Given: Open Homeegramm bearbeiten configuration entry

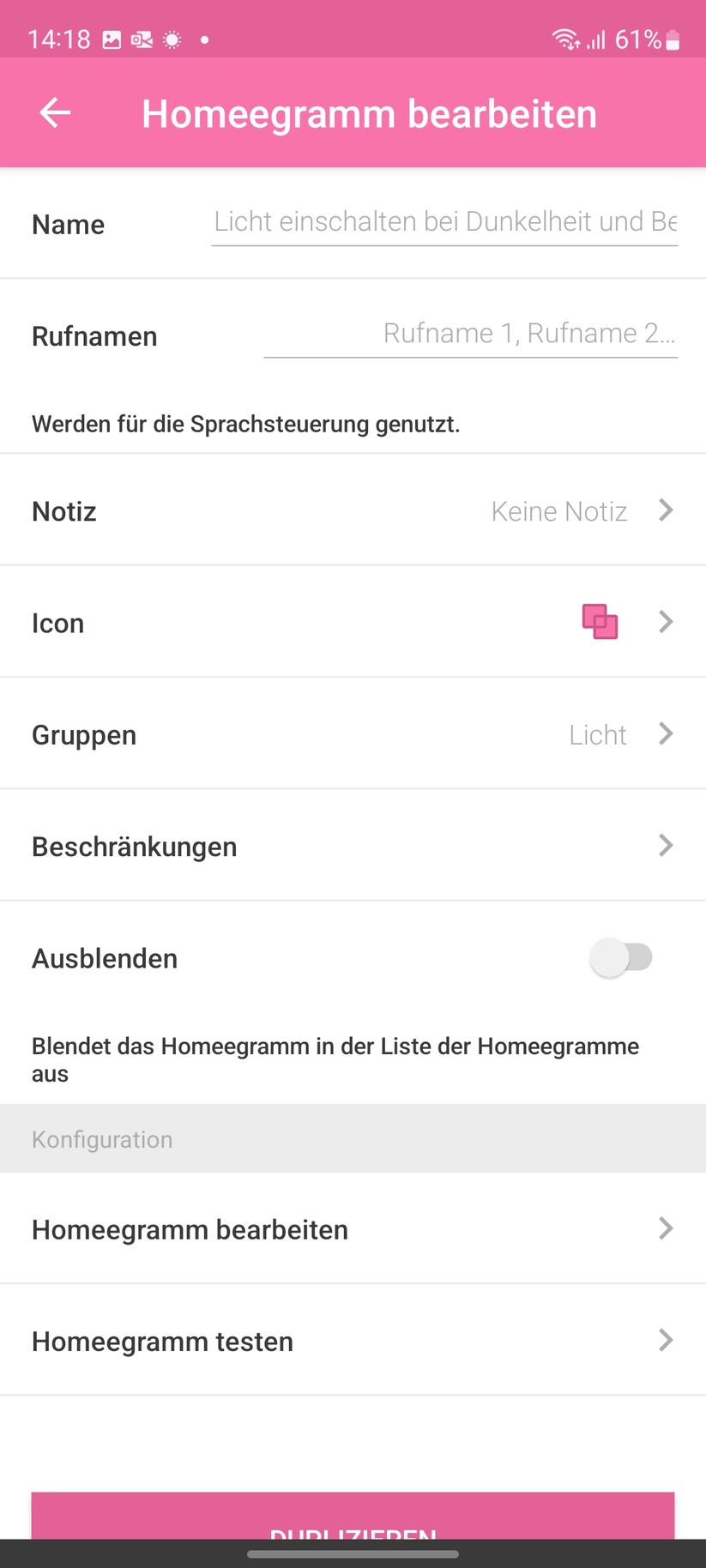Looking at the screenshot, I should [353, 1228].
